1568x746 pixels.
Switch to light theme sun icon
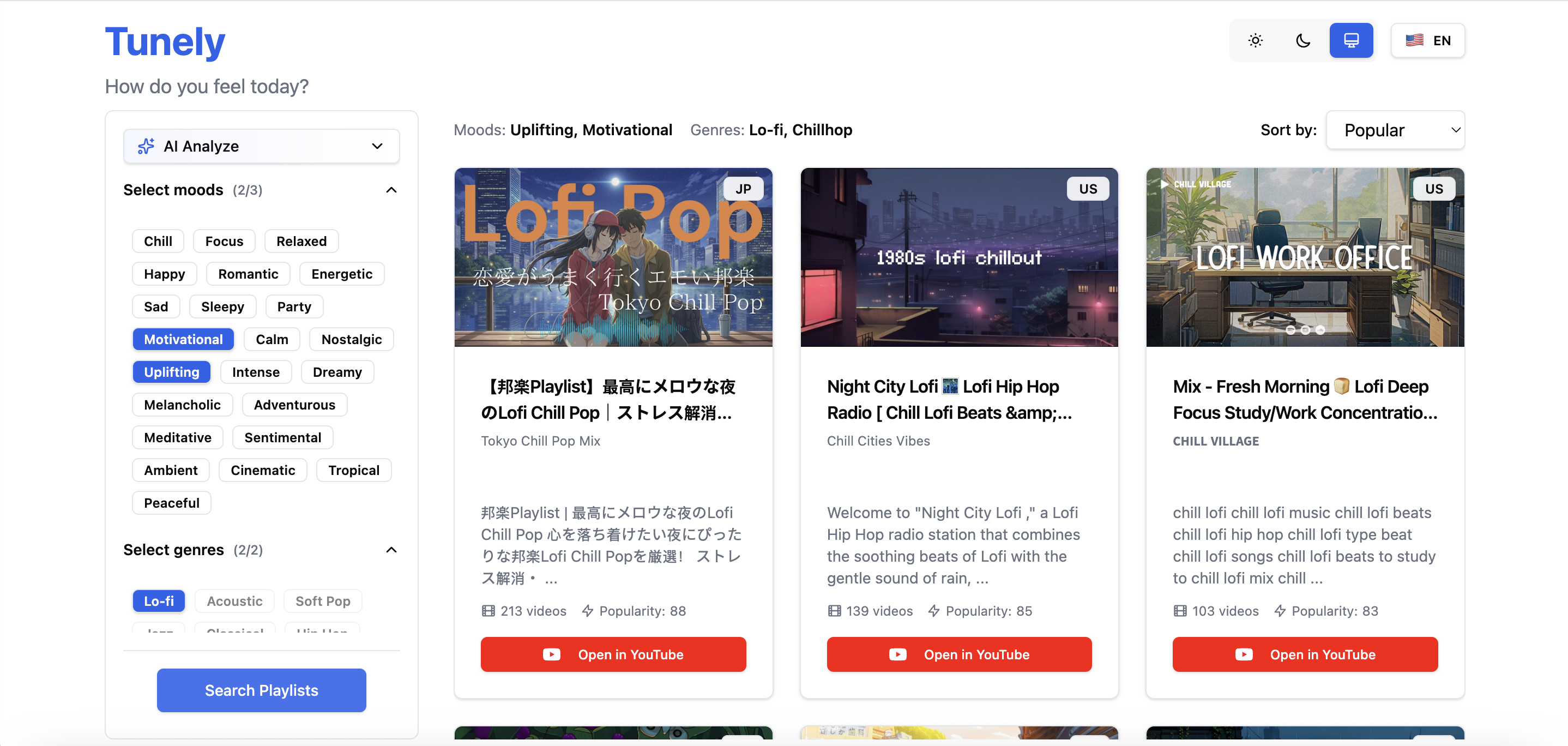point(1255,41)
